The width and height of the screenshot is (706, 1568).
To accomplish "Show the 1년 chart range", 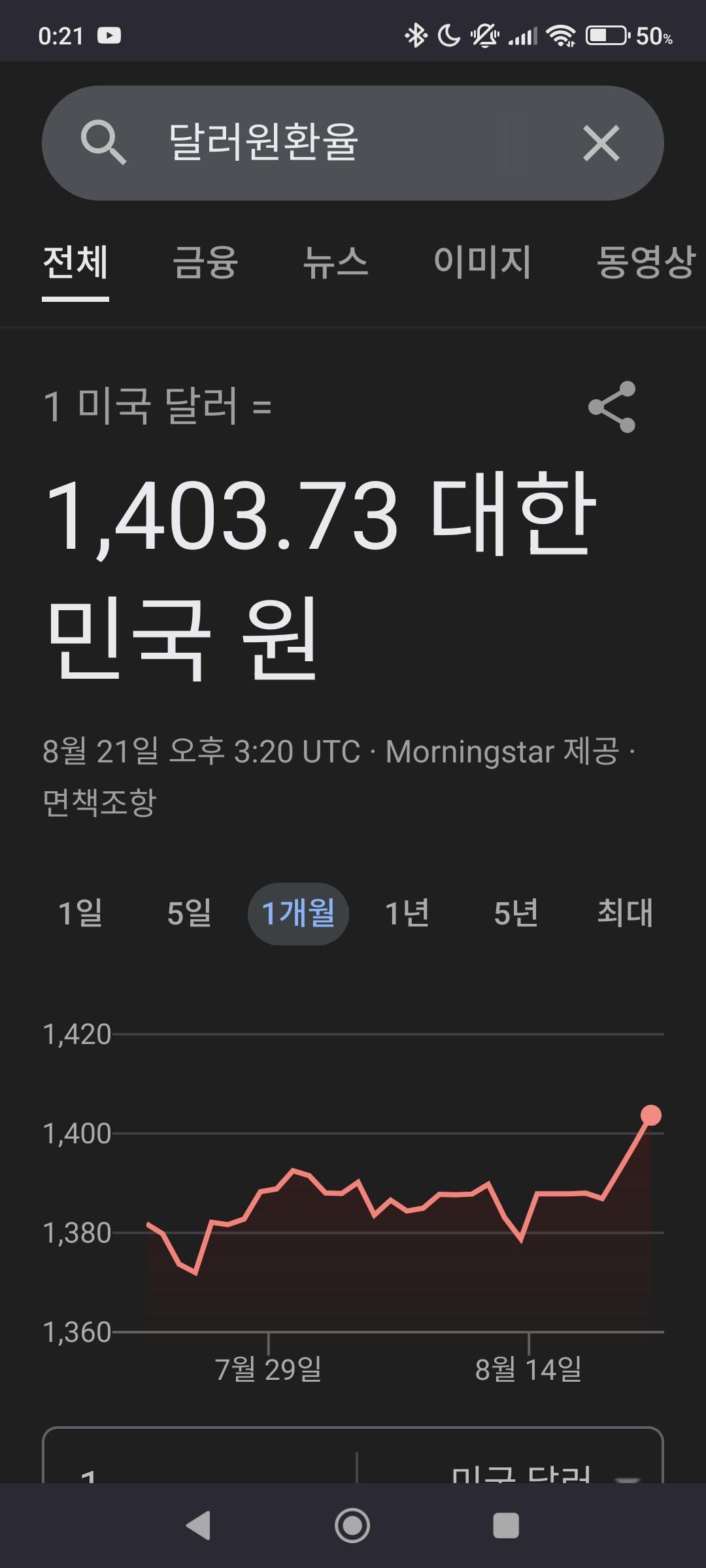I will 407,913.
